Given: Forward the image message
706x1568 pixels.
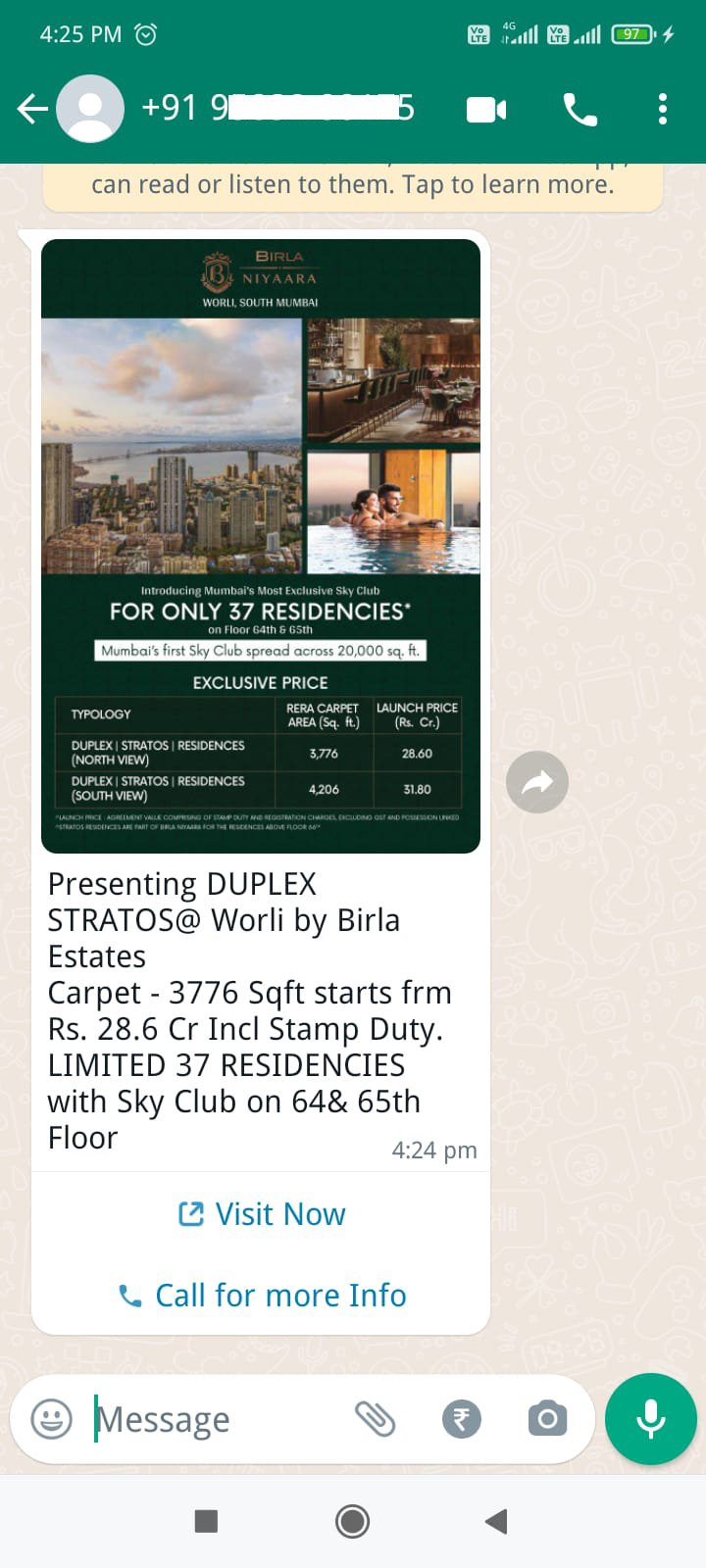Looking at the screenshot, I should pos(537,782).
